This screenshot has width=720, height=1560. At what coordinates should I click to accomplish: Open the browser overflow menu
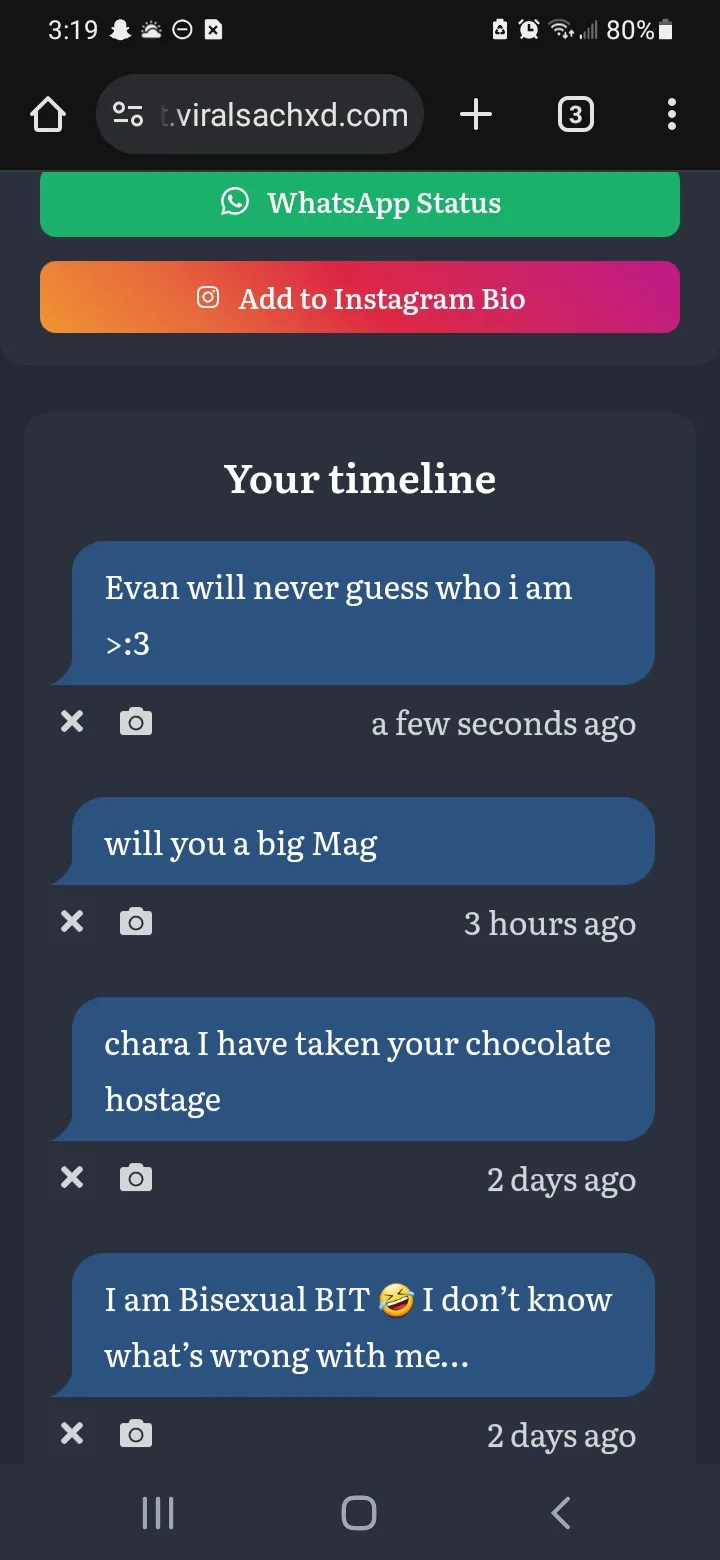tap(672, 115)
